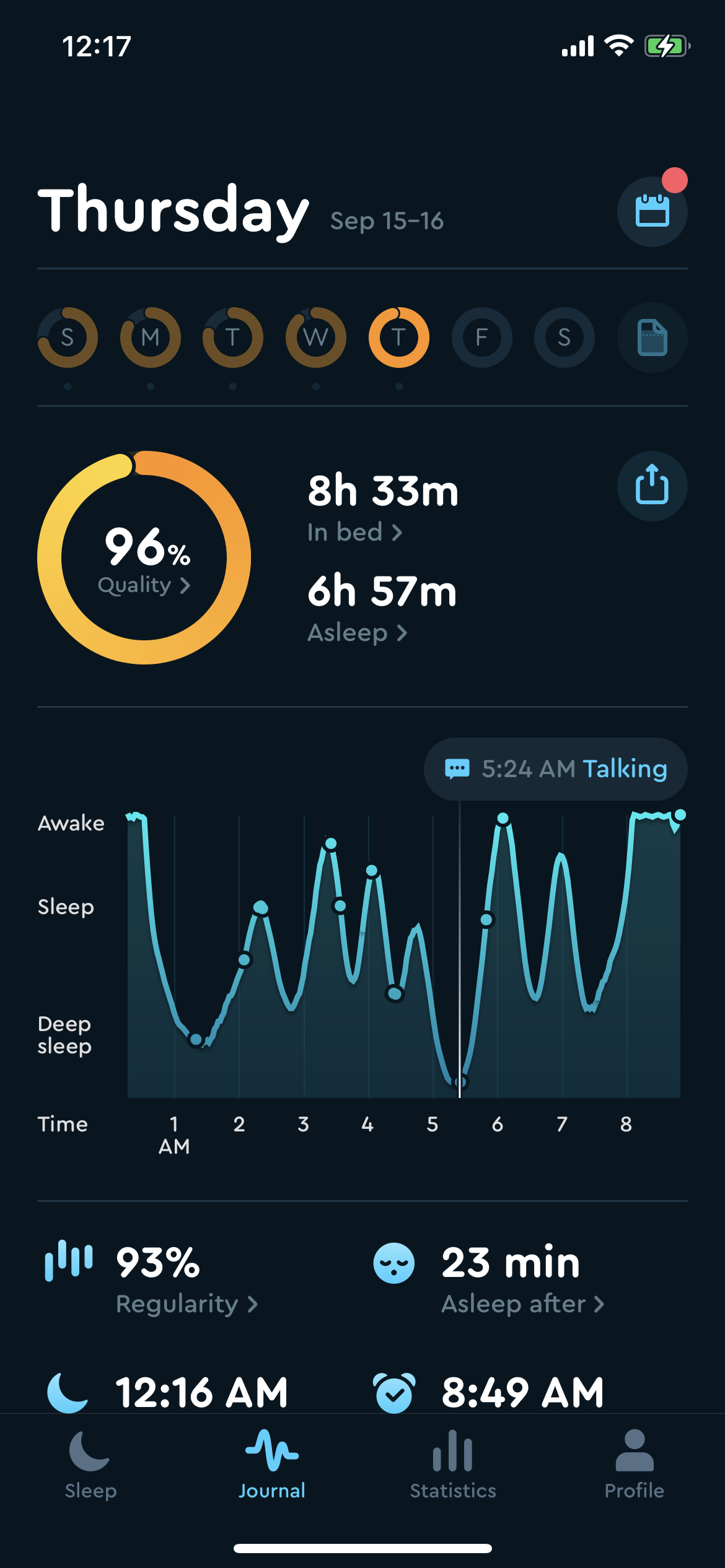Open the calendar icon
Viewport: 725px width, 1568px height.
[652, 212]
